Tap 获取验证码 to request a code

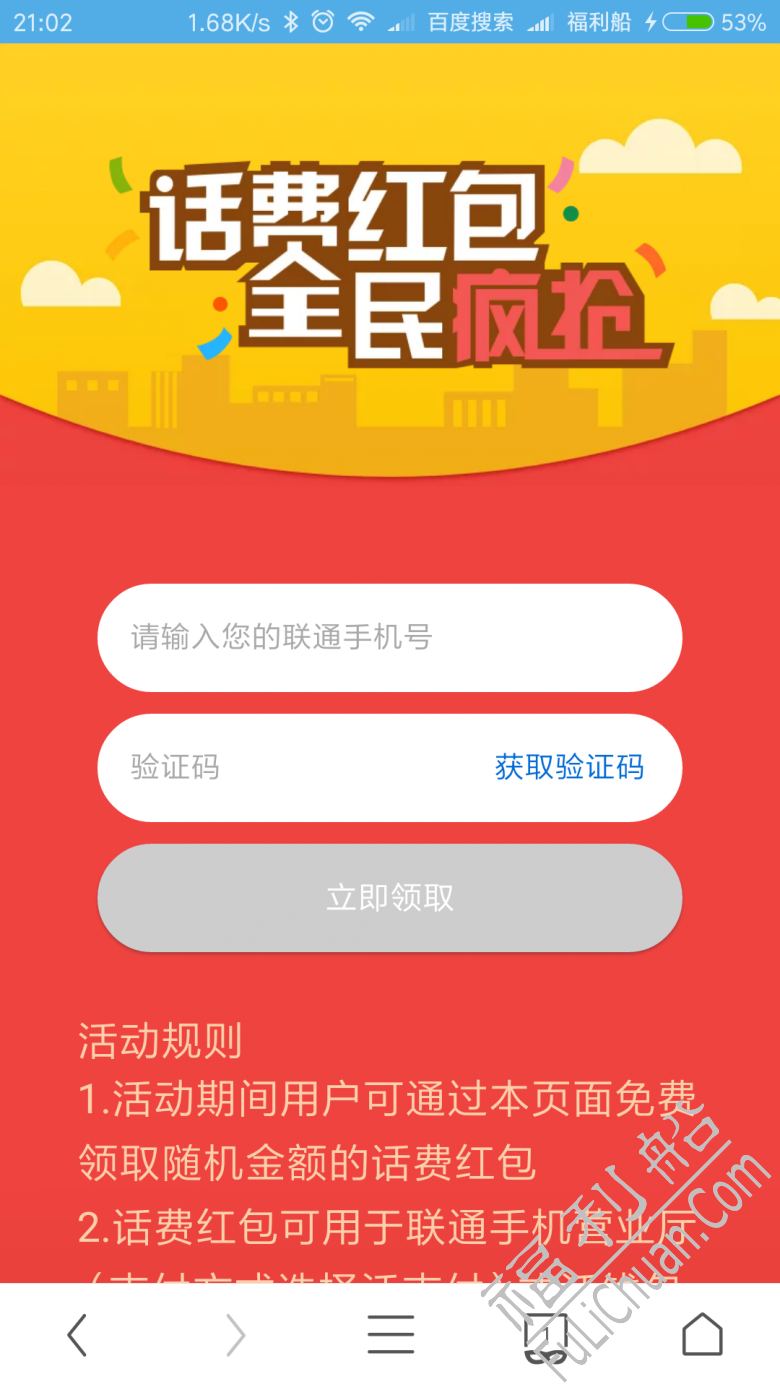[x=569, y=768]
